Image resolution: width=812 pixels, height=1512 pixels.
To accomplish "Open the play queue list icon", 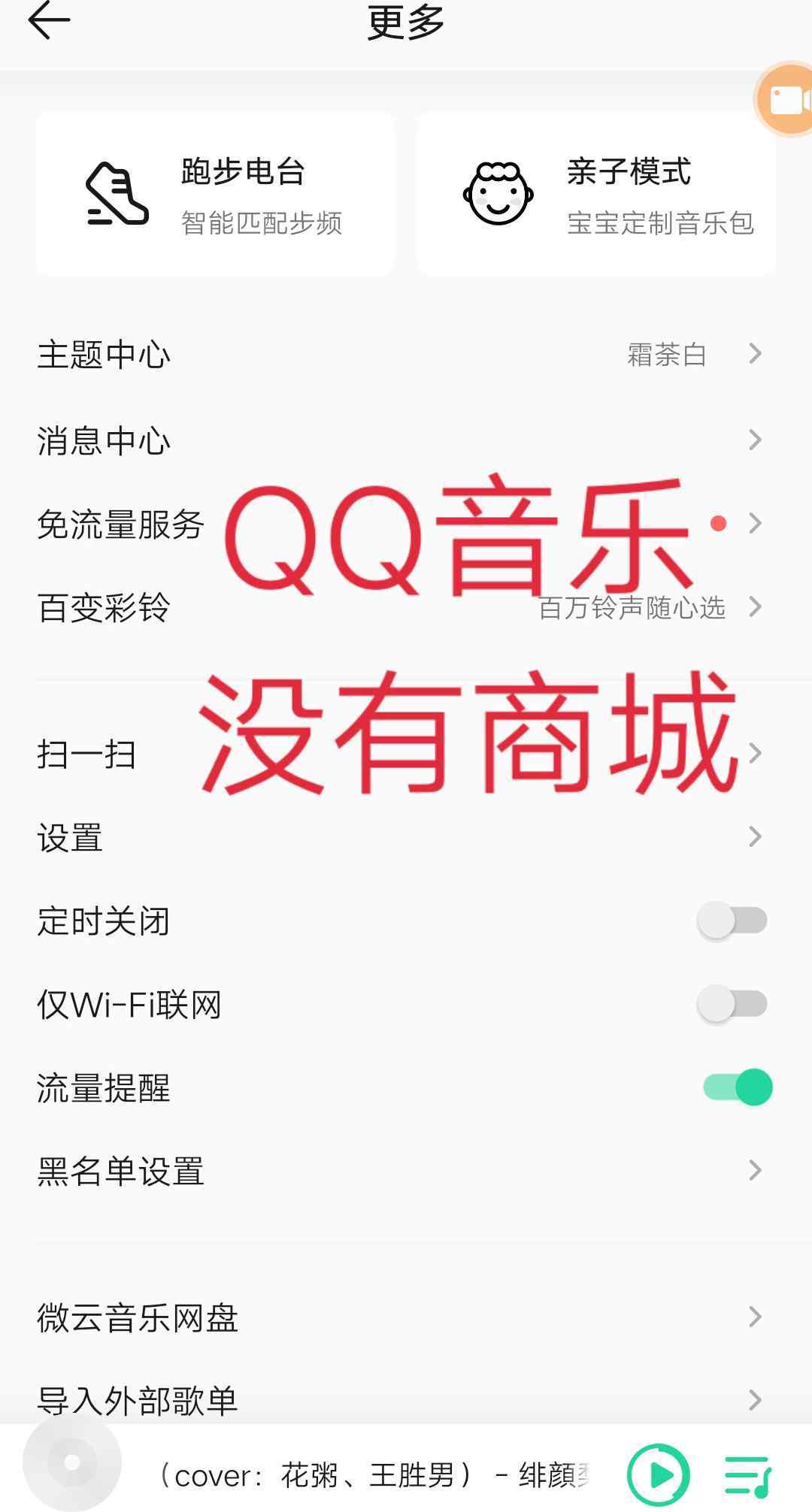I will 748,1476.
